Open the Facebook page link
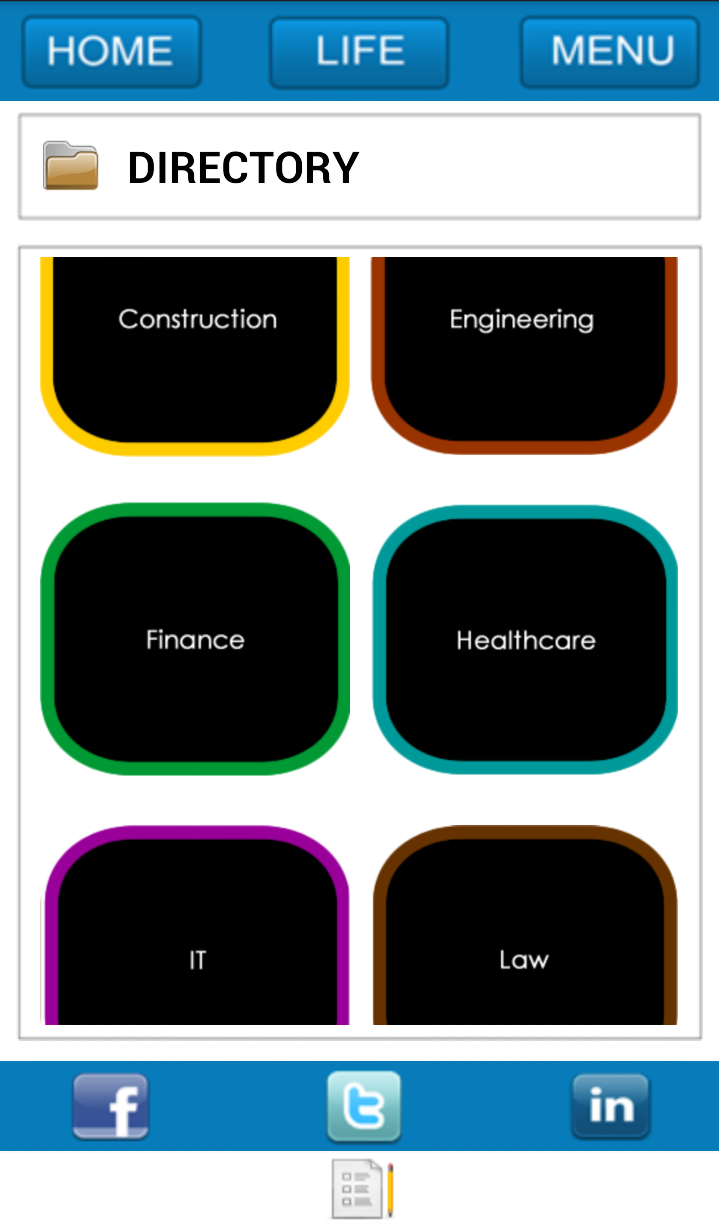 pyautogui.click(x=111, y=1106)
